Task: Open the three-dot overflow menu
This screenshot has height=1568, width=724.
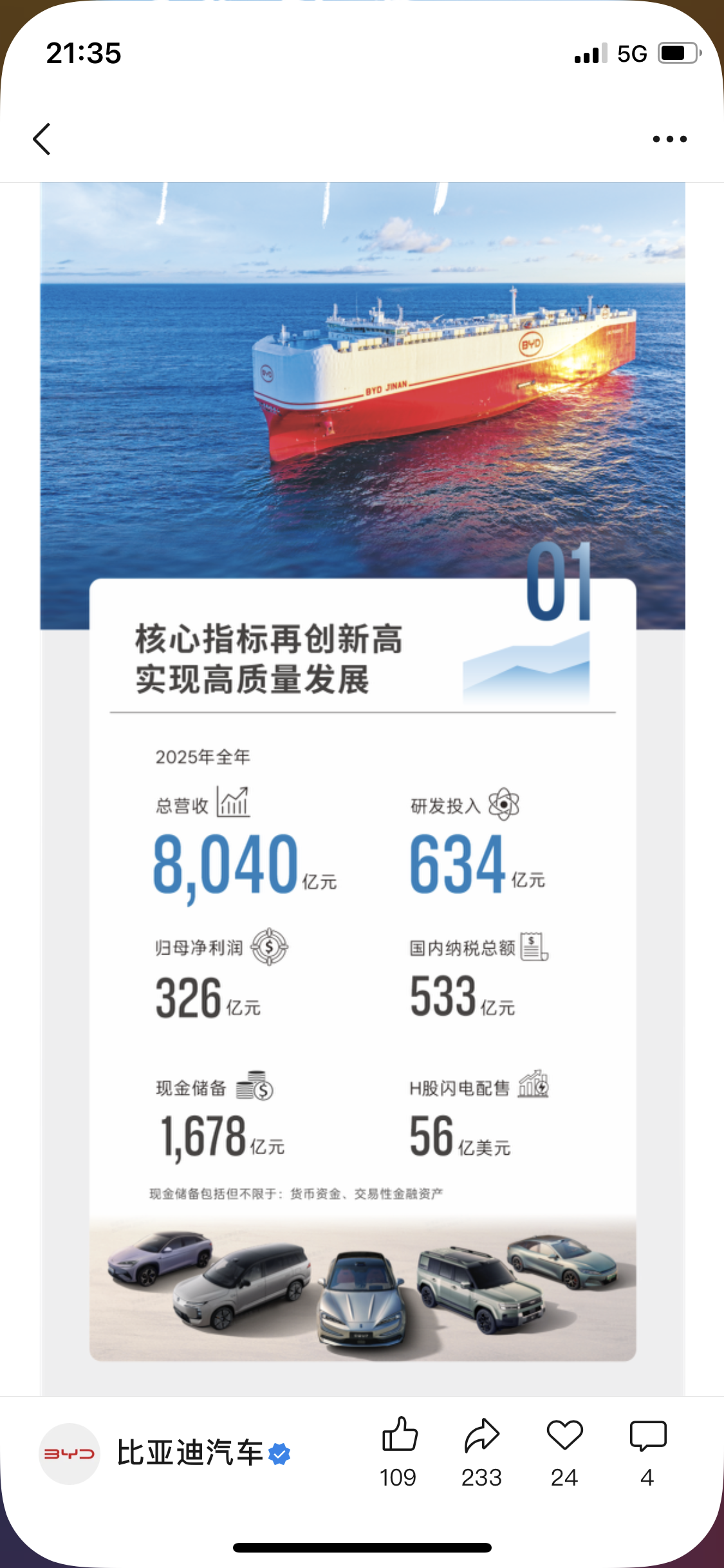Action: [669, 139]
